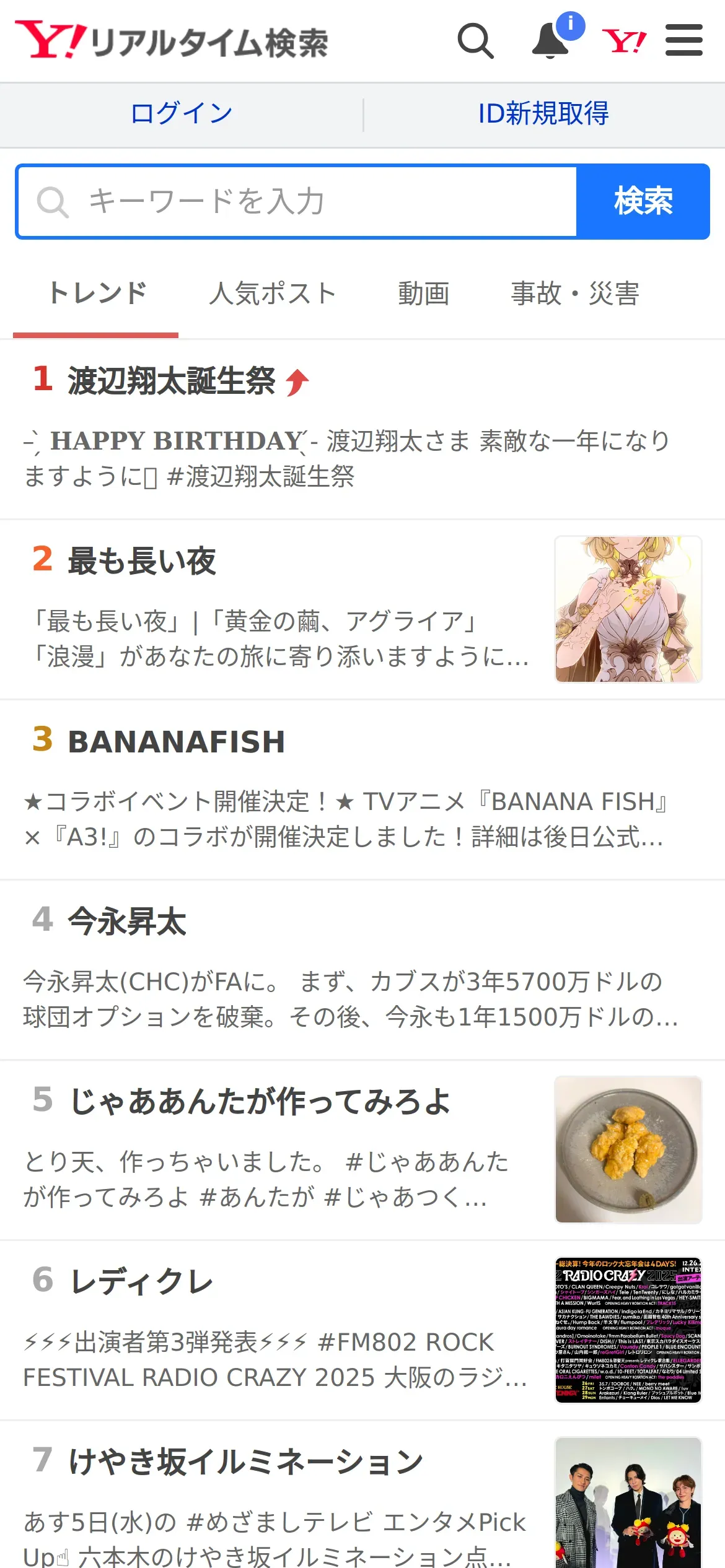725x1568 pixels.
Task: Switch to the 人気ポスト tab
Action: [x=273, y=294]
